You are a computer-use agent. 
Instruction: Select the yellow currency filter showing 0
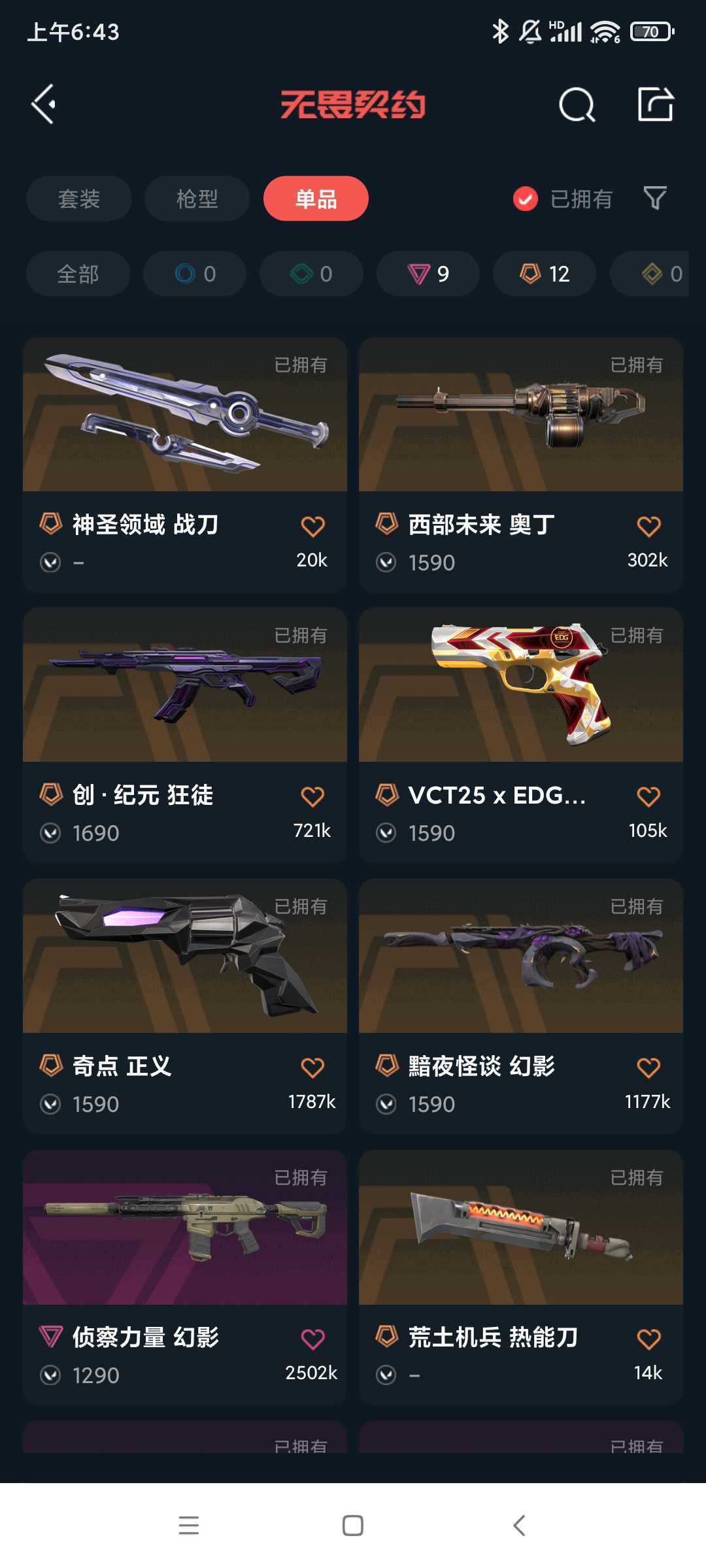(x=660, y=274)
